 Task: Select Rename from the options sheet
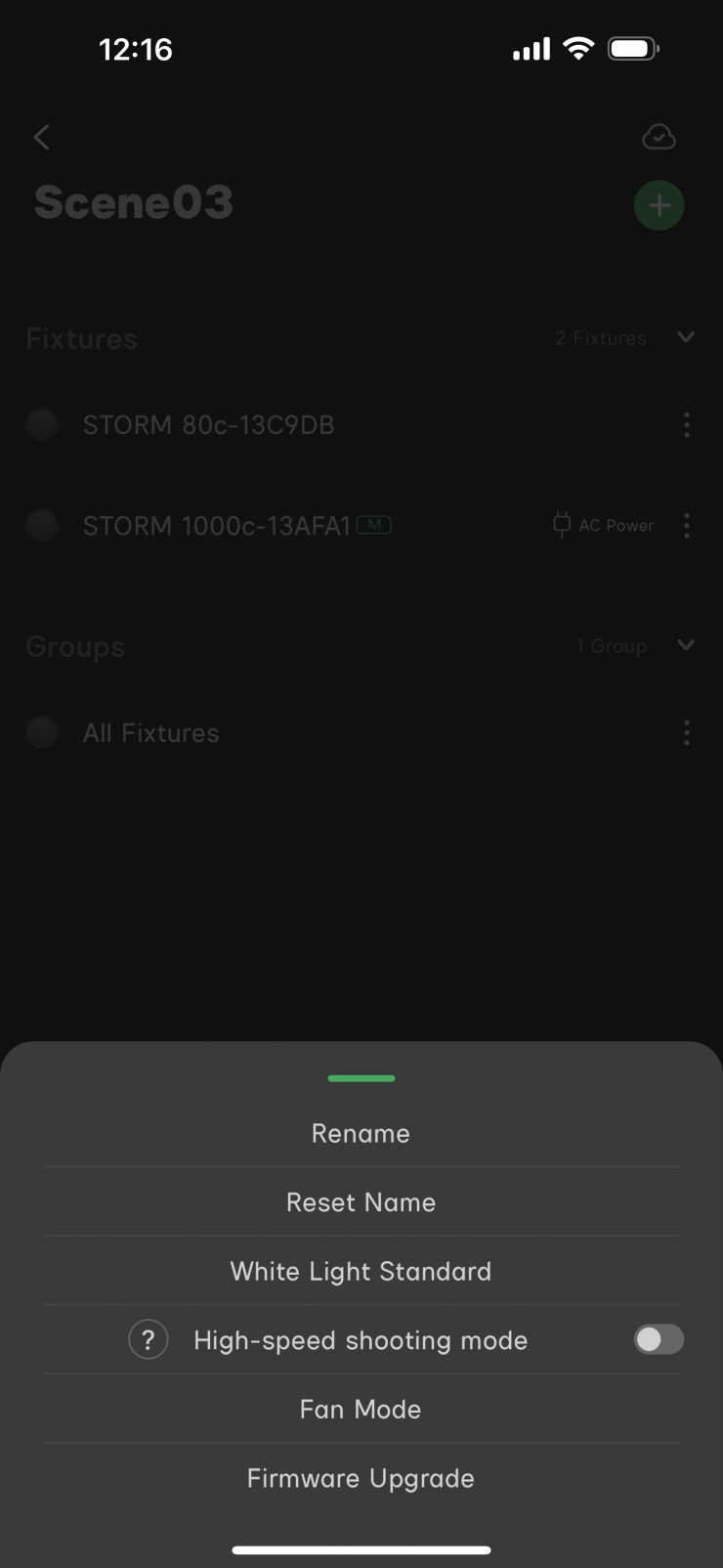tap(361, 1133)
